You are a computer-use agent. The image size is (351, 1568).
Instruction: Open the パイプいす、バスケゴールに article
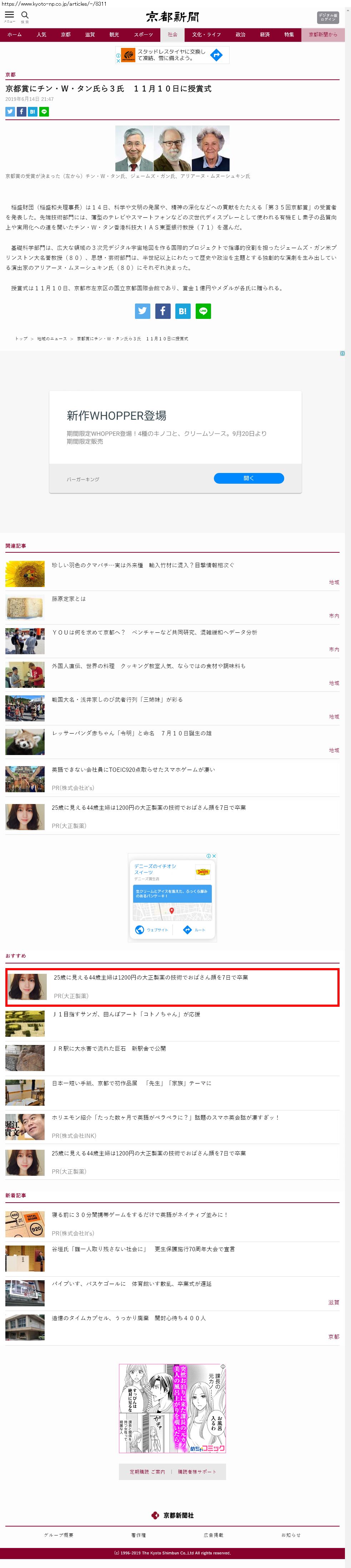131,1284
